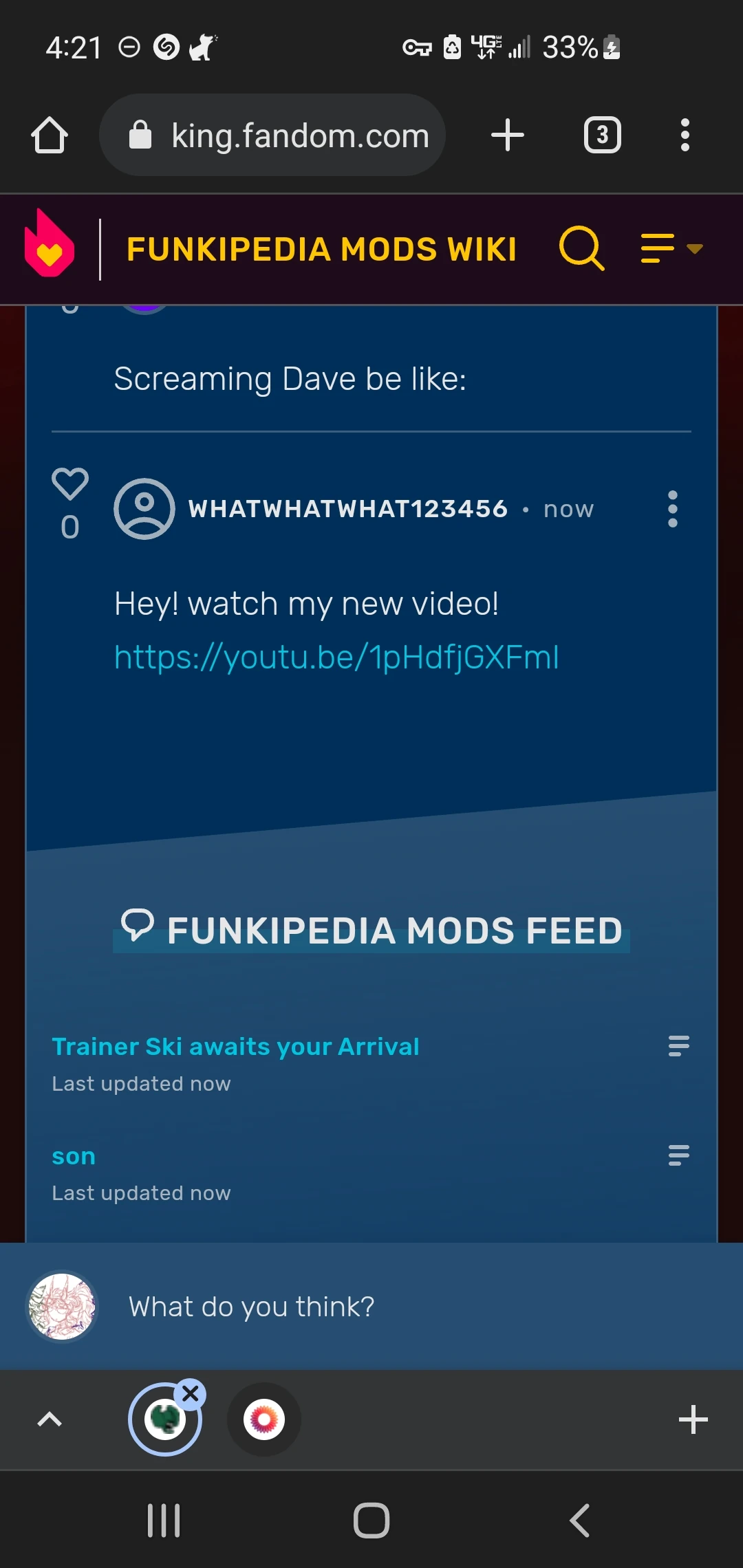Expand the bottom tab bar with the chevron

pos(50,1419)
